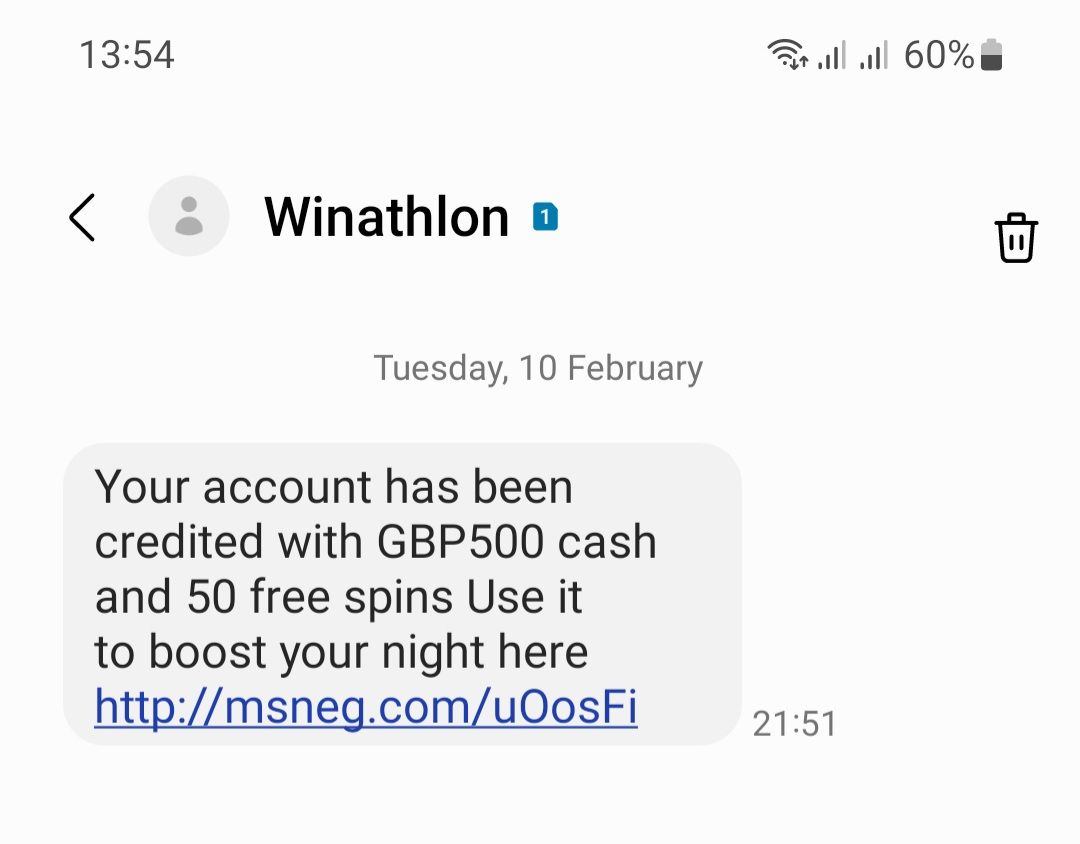
Task: Delete this conversation with the trash icon
Action: click(1016, 238)
